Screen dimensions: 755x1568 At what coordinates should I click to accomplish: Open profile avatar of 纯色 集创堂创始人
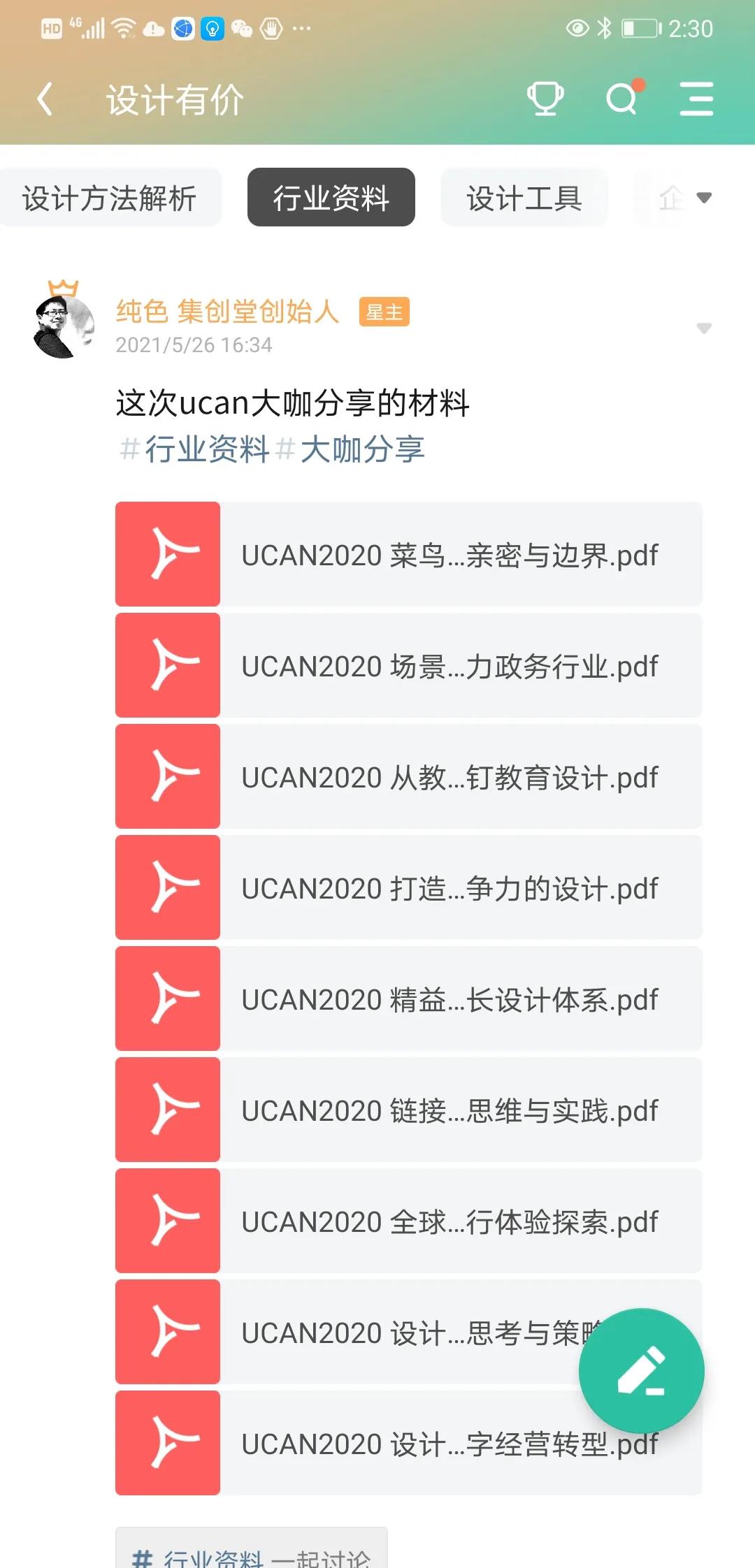pyautogui.click(x=63, y=326)
